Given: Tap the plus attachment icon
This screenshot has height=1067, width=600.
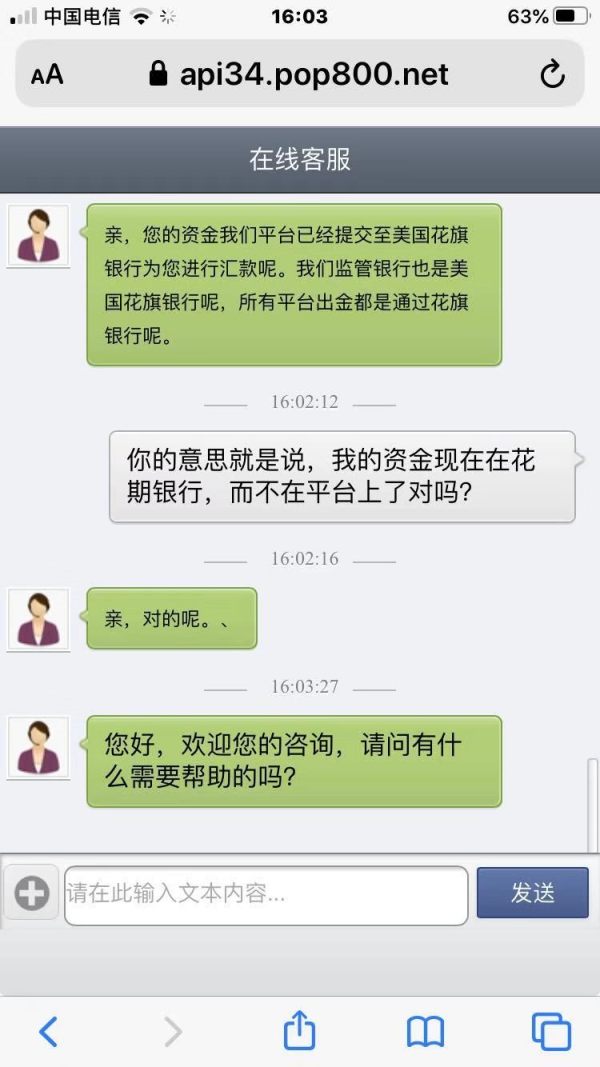Looking at the screenshot, I should point(31,893).
